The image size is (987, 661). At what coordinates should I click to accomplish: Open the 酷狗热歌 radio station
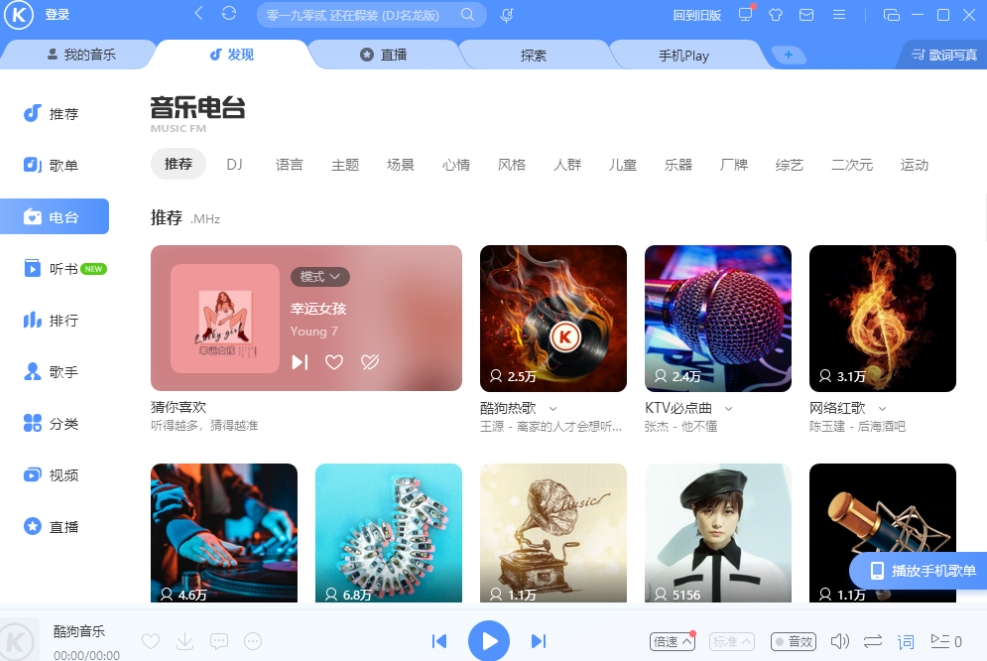click(x=553, y=318)
